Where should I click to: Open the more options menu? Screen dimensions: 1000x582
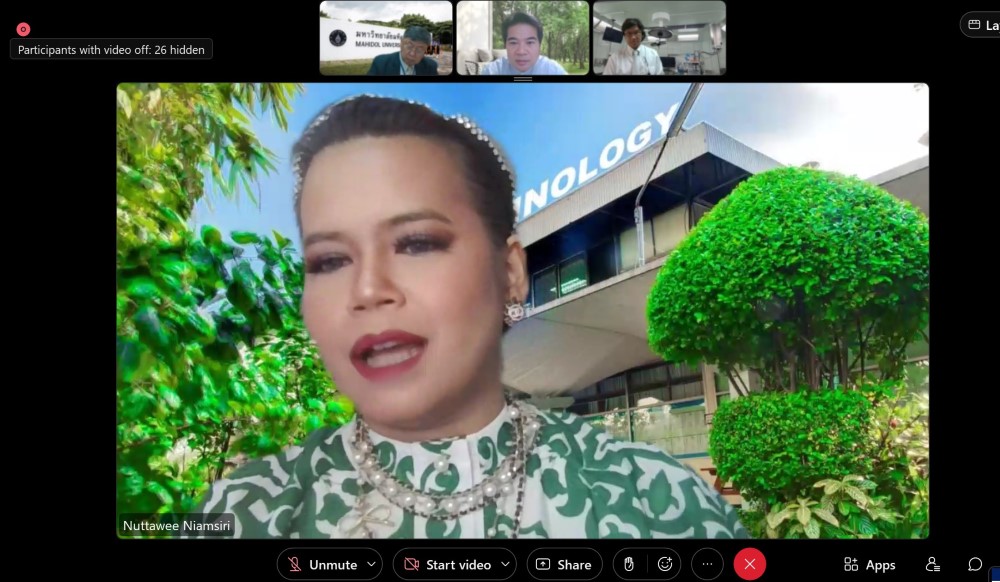[x=707, y=564]
